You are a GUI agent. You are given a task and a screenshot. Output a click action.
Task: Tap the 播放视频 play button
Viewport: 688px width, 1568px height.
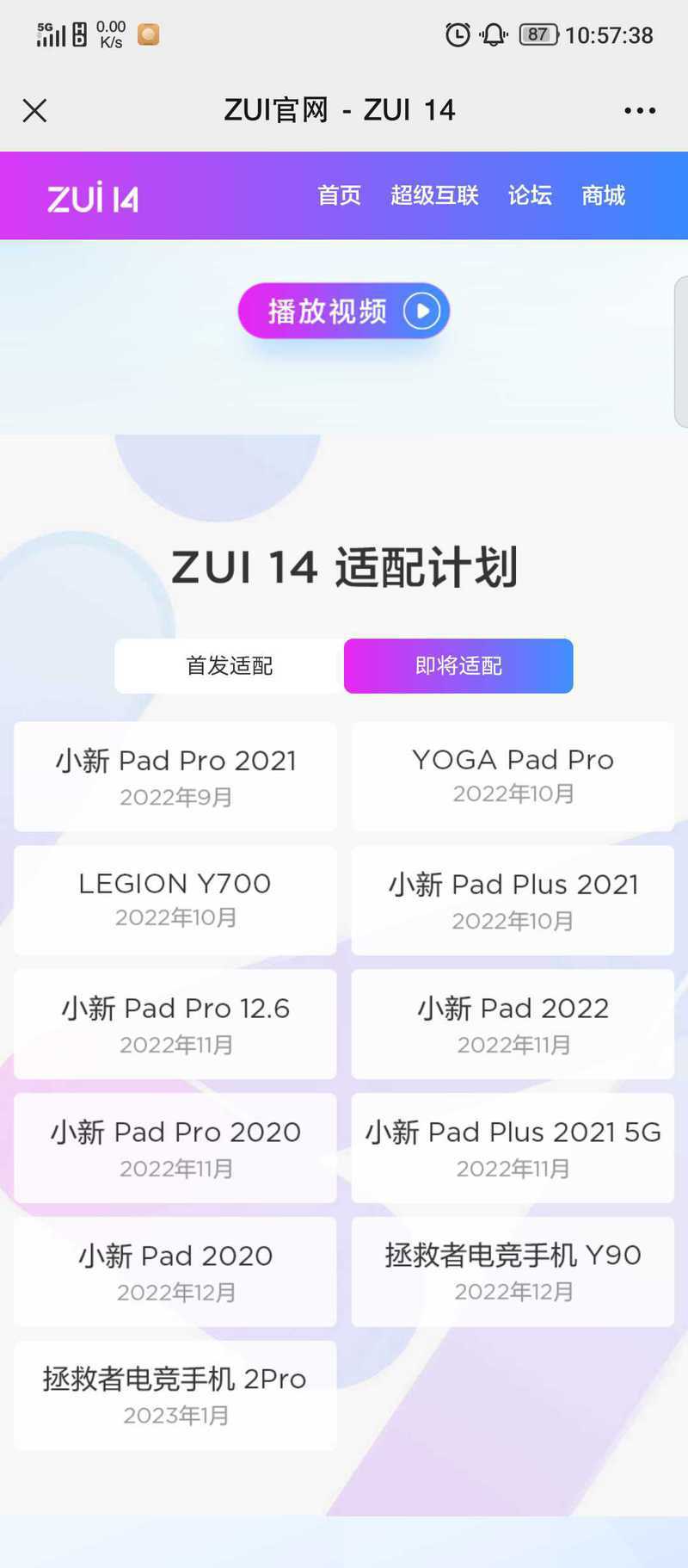coord(344,311)
